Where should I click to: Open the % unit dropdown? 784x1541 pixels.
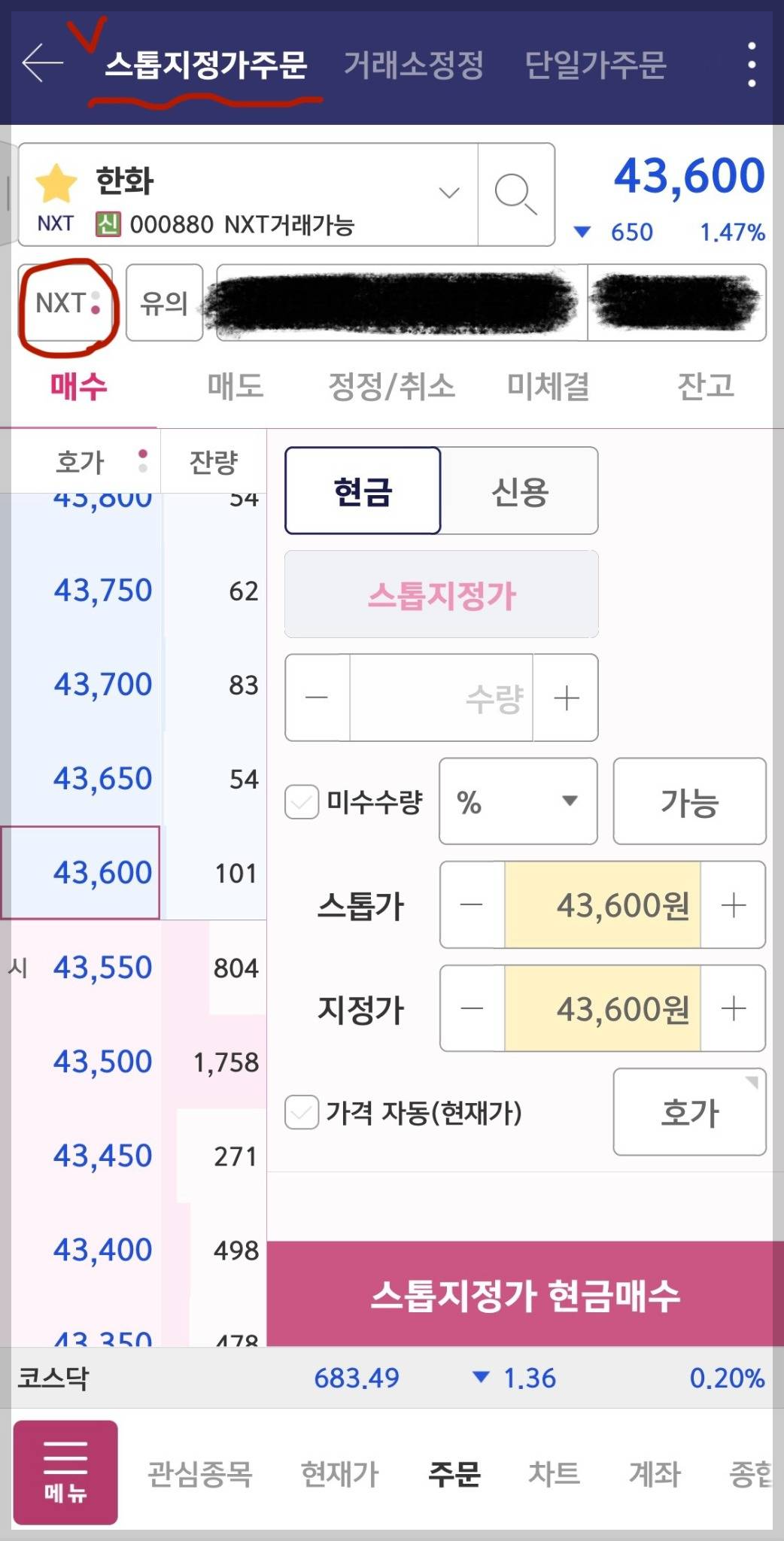516,801
